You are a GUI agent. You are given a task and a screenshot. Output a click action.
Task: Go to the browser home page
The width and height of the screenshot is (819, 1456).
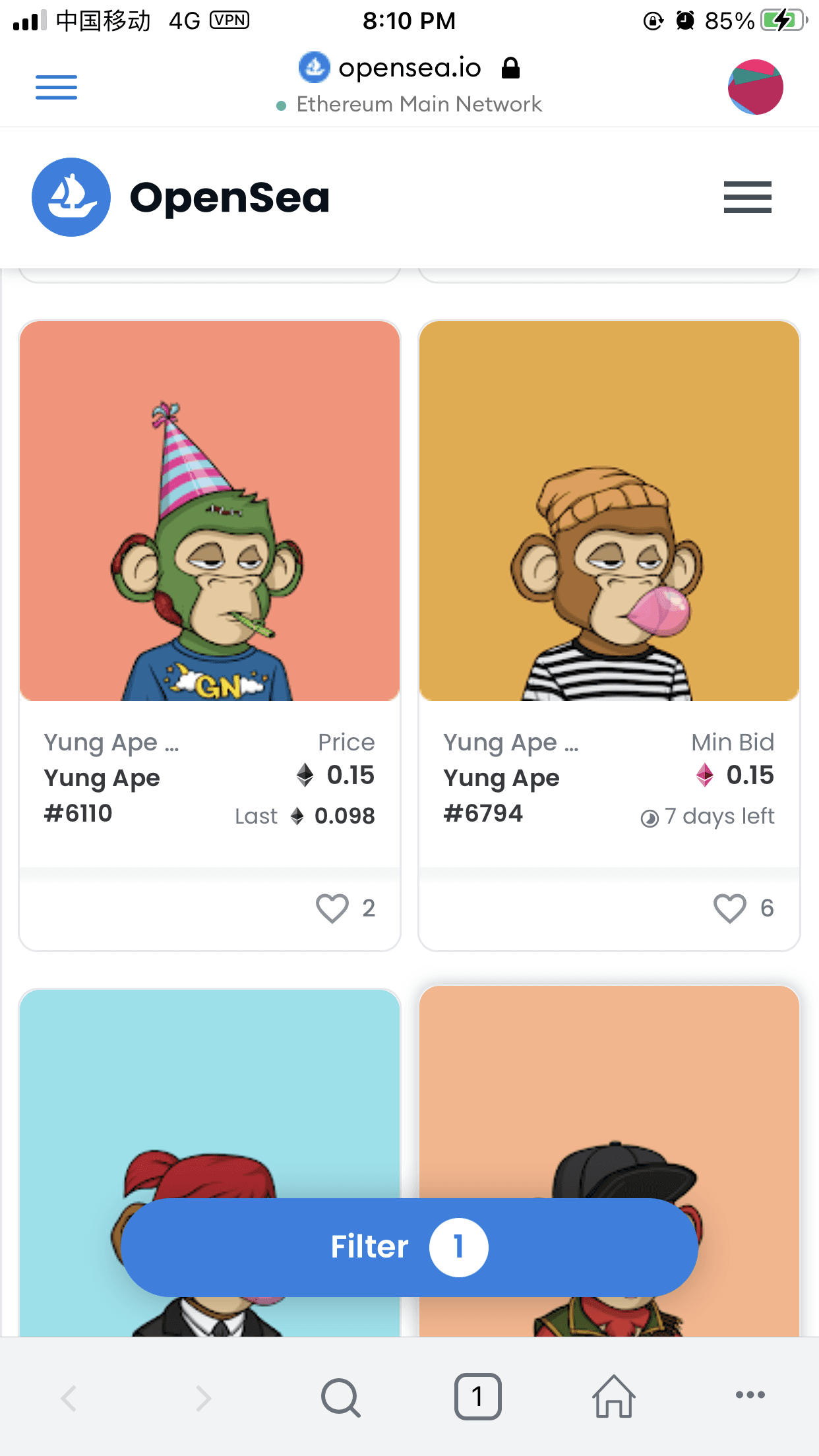(x=614, y=1397)
